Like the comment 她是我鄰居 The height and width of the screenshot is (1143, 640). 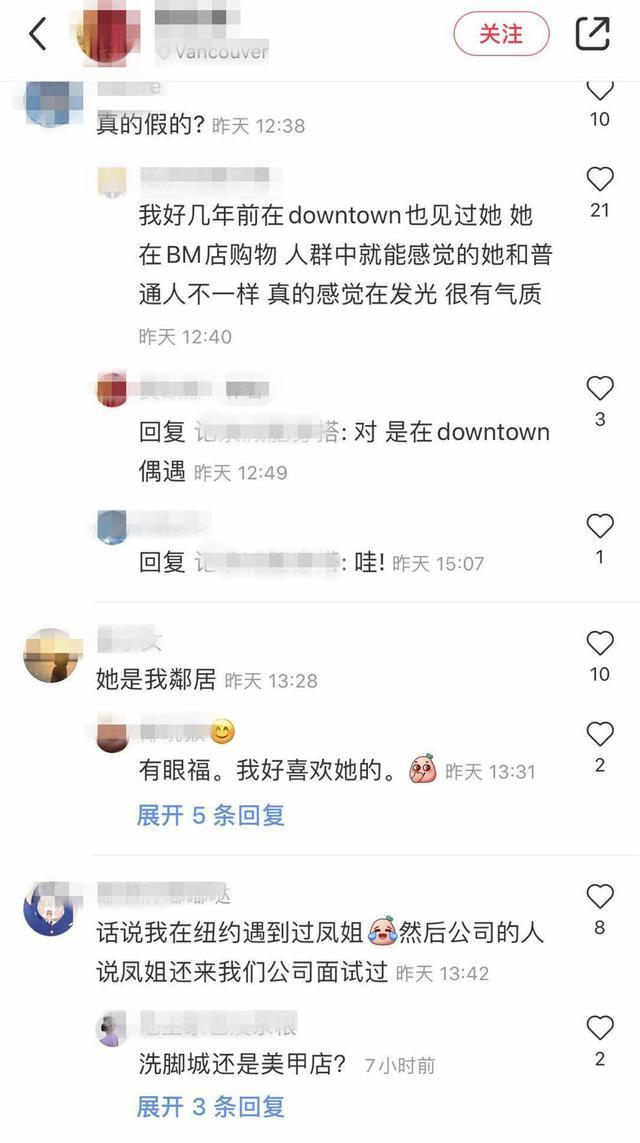(599, 643)
